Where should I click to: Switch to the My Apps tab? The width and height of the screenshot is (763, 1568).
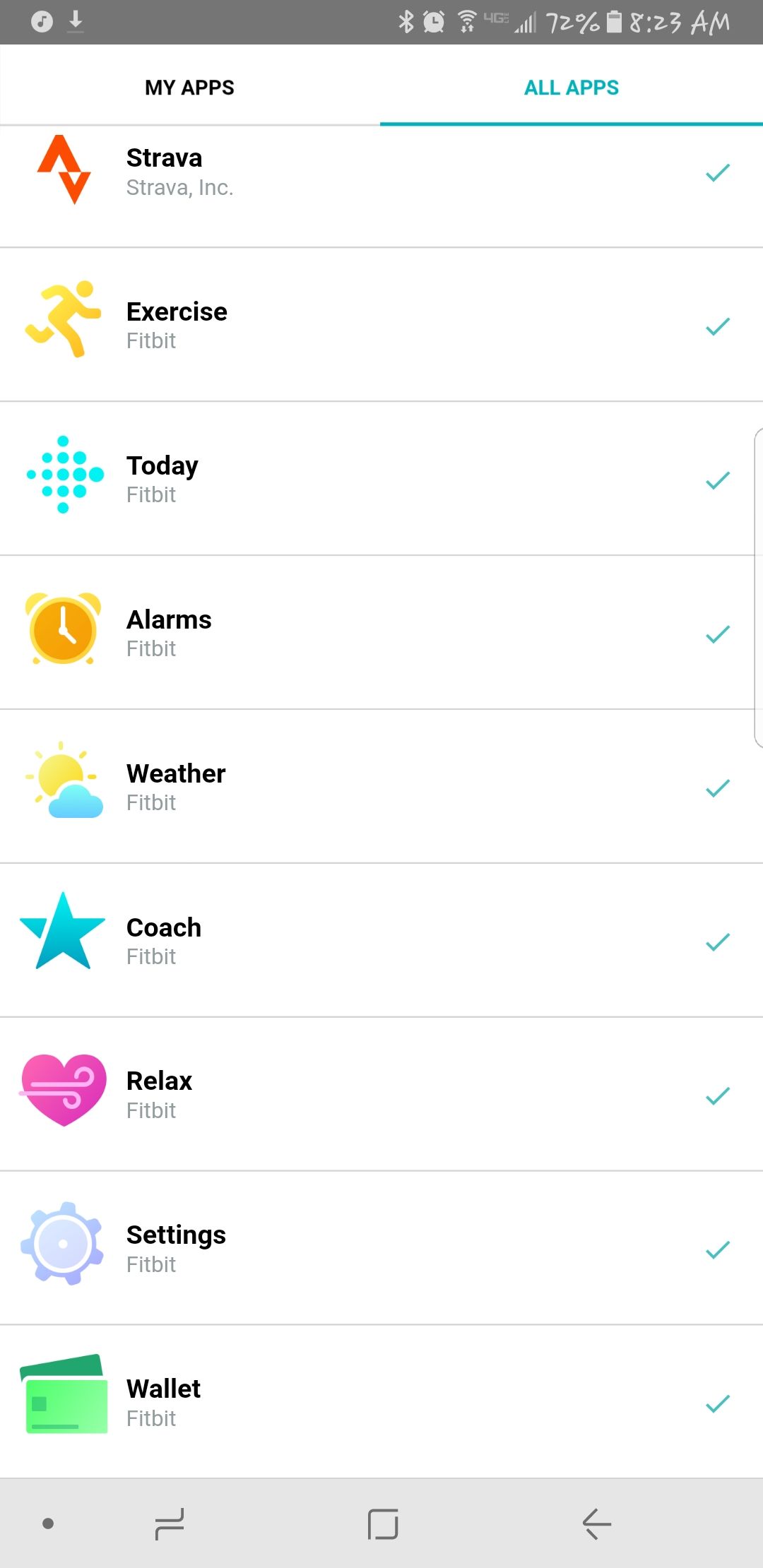click(189, 87)
